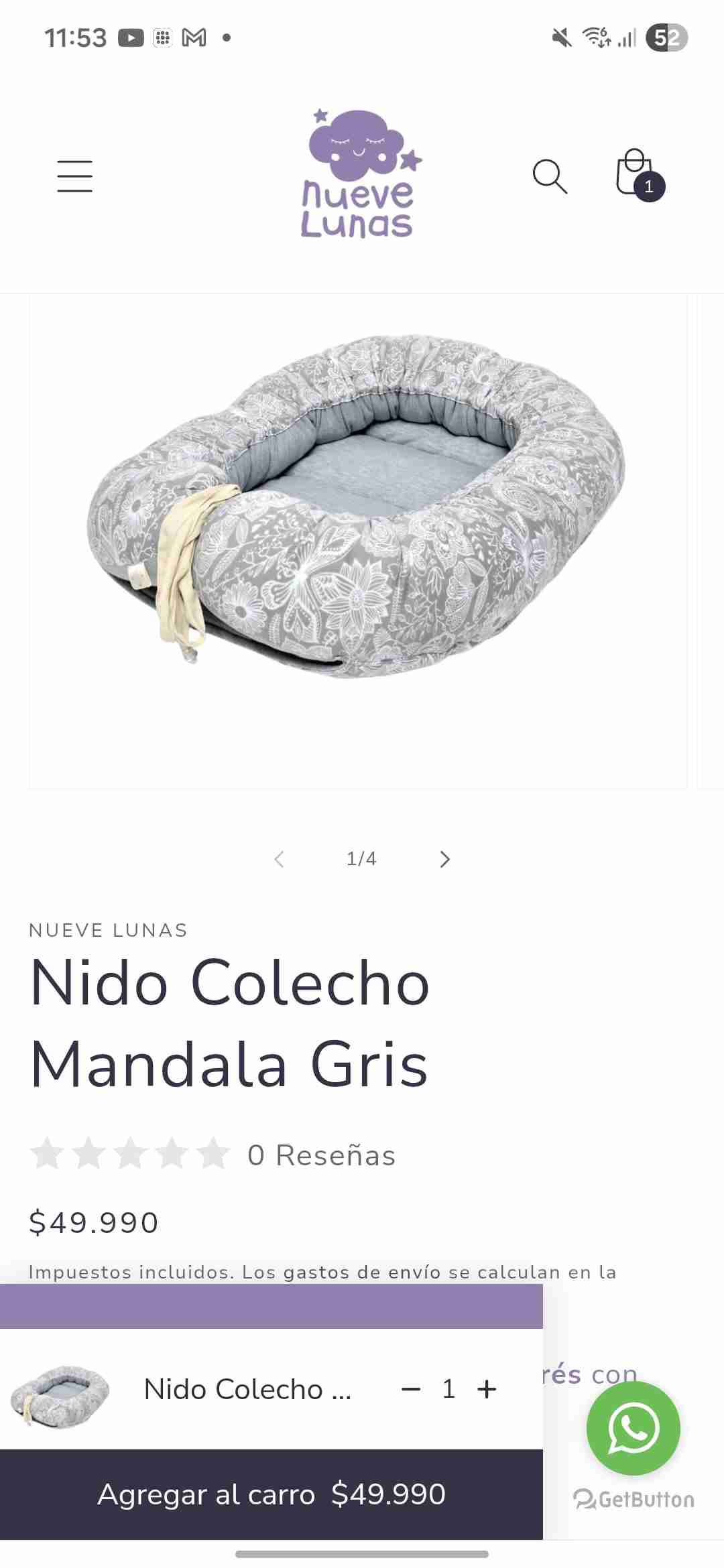Select the fifth rating star
724x1568 pixels.
[213, 1154]
